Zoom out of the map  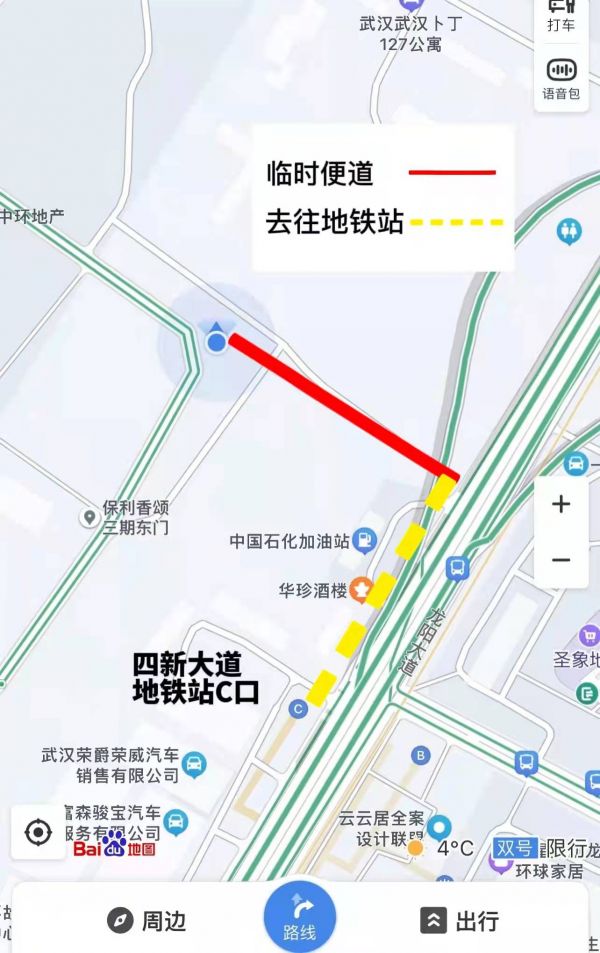tap(561, 560)
